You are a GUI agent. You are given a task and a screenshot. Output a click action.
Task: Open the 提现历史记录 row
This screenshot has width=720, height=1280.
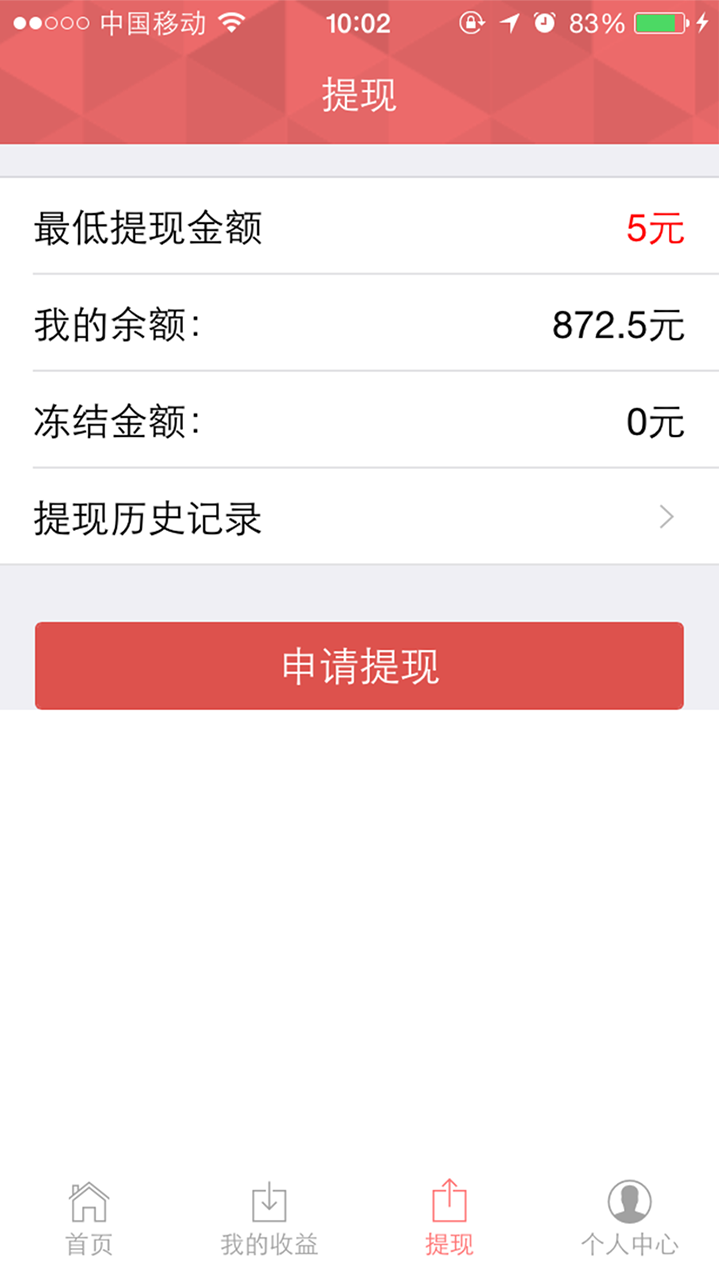click(360, 518)
